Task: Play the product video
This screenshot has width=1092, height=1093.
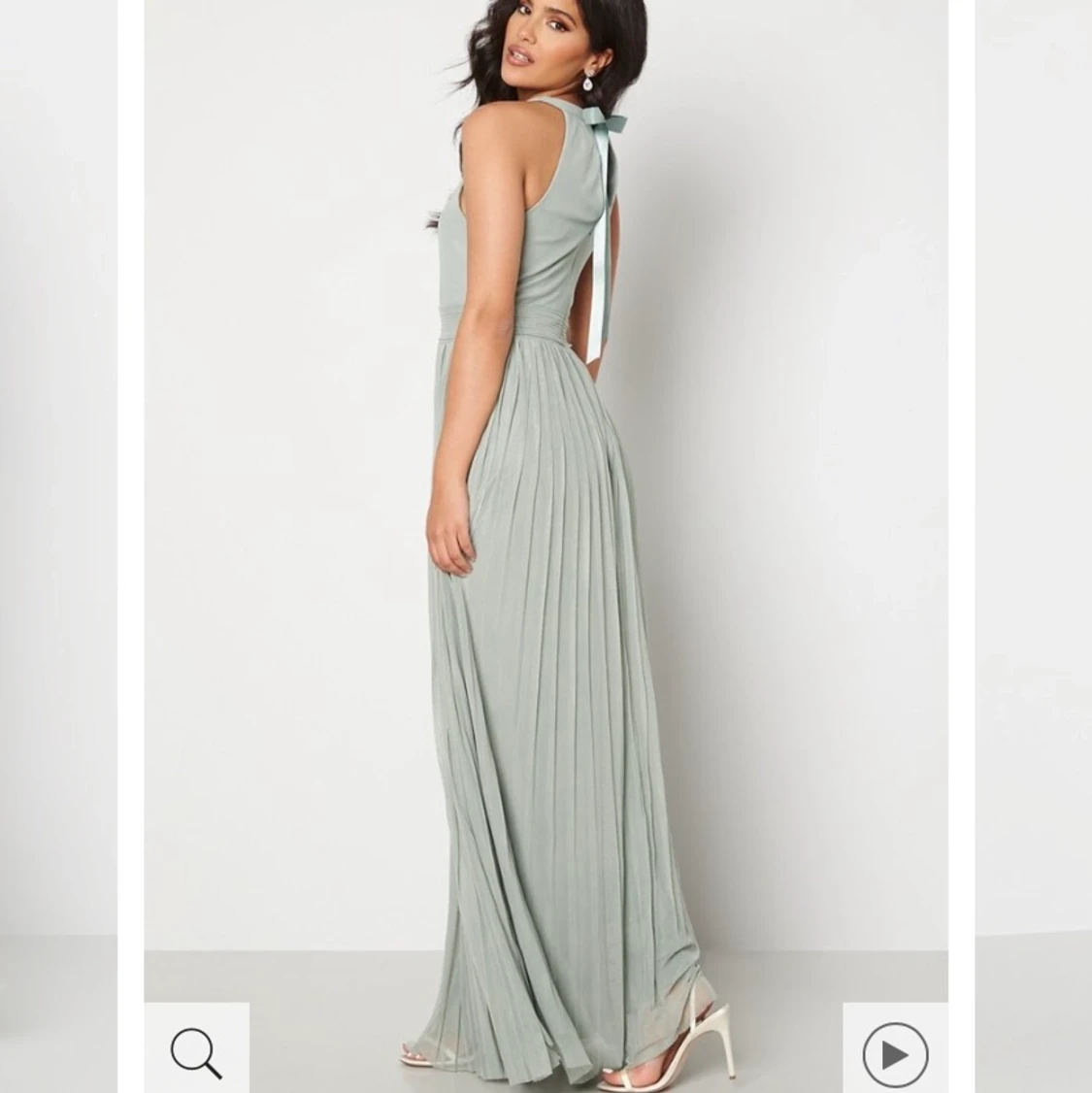Action: (894, 1053)
